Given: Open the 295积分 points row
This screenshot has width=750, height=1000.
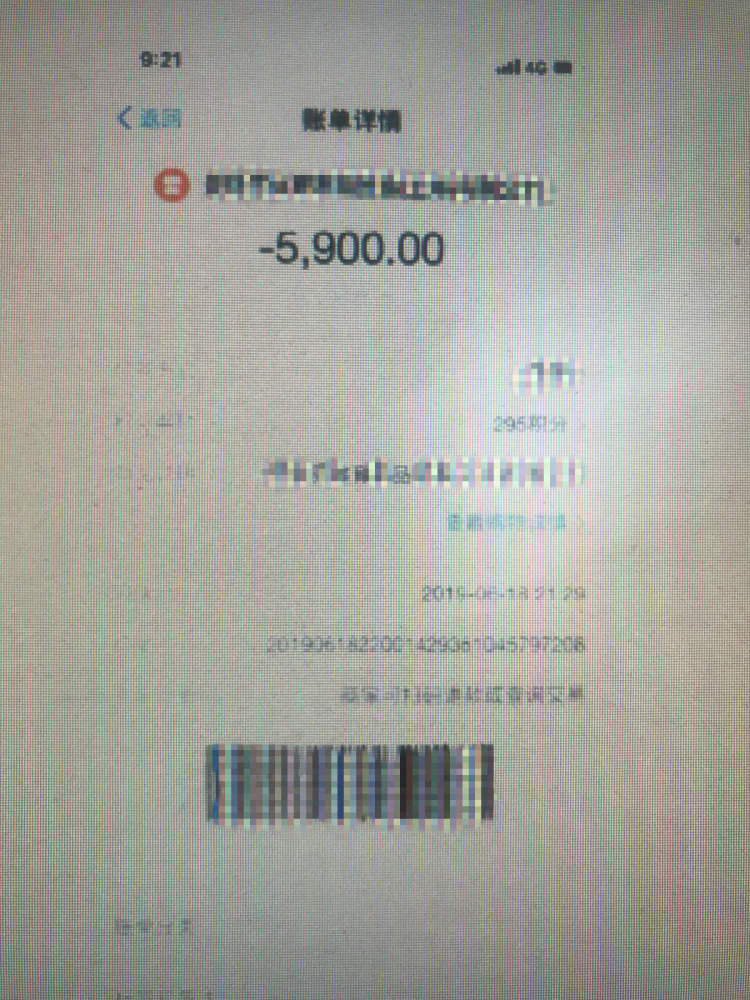Looking at the screenshot, I should (536, 424).
